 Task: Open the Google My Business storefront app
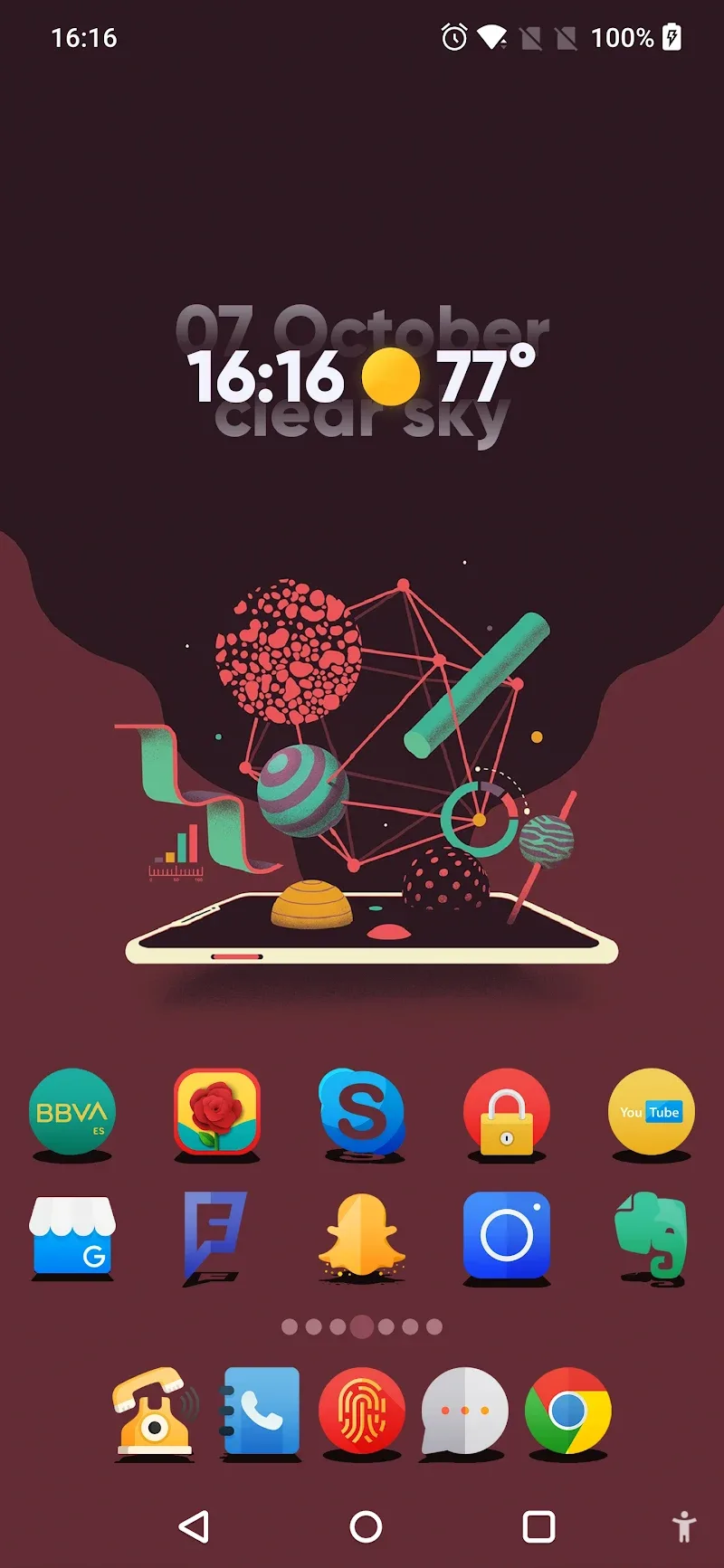pyautogui.click(x=72, y=1237)
